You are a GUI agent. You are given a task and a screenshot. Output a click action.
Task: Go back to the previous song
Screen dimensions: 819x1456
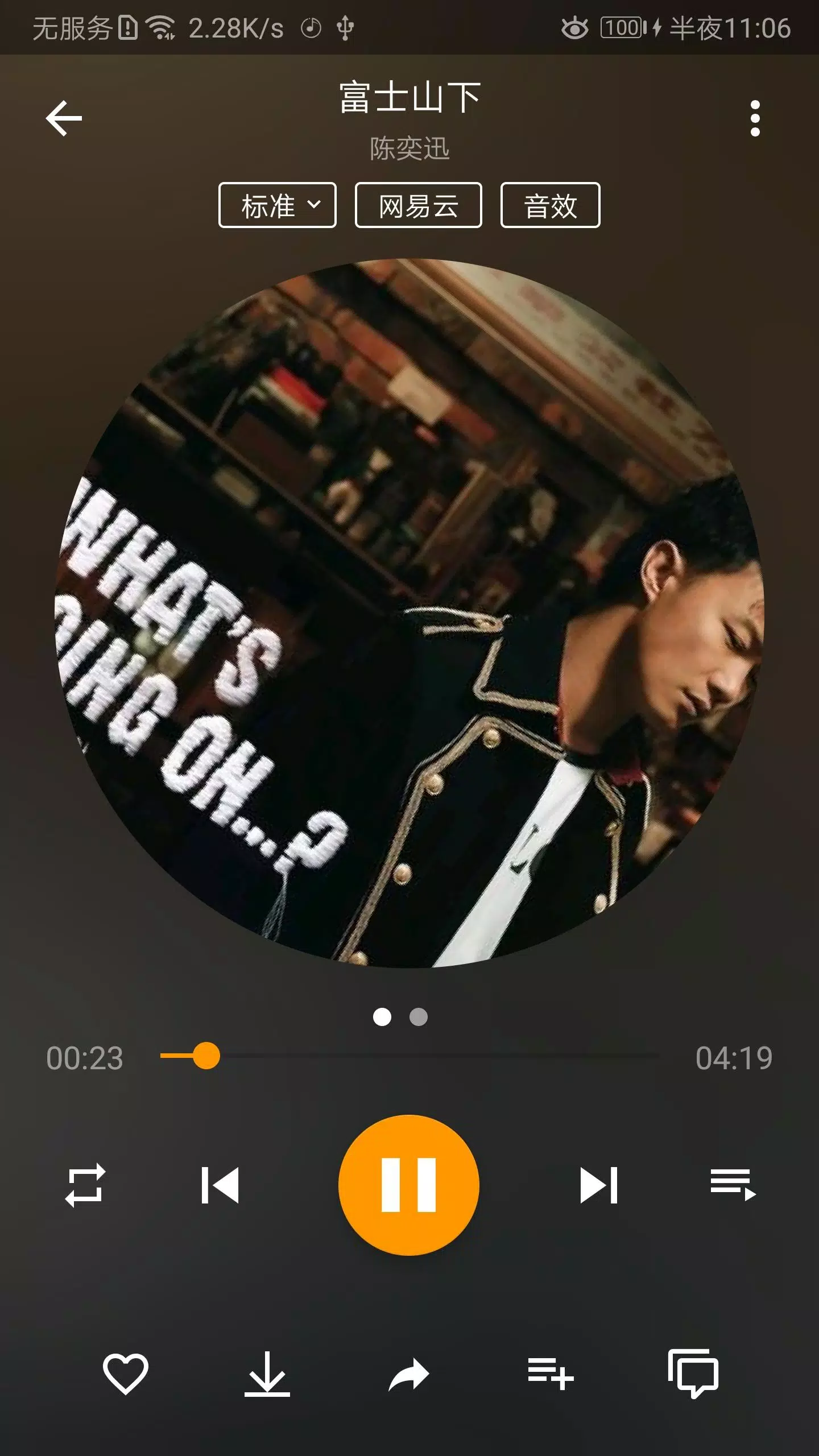tap(220, 1185)
